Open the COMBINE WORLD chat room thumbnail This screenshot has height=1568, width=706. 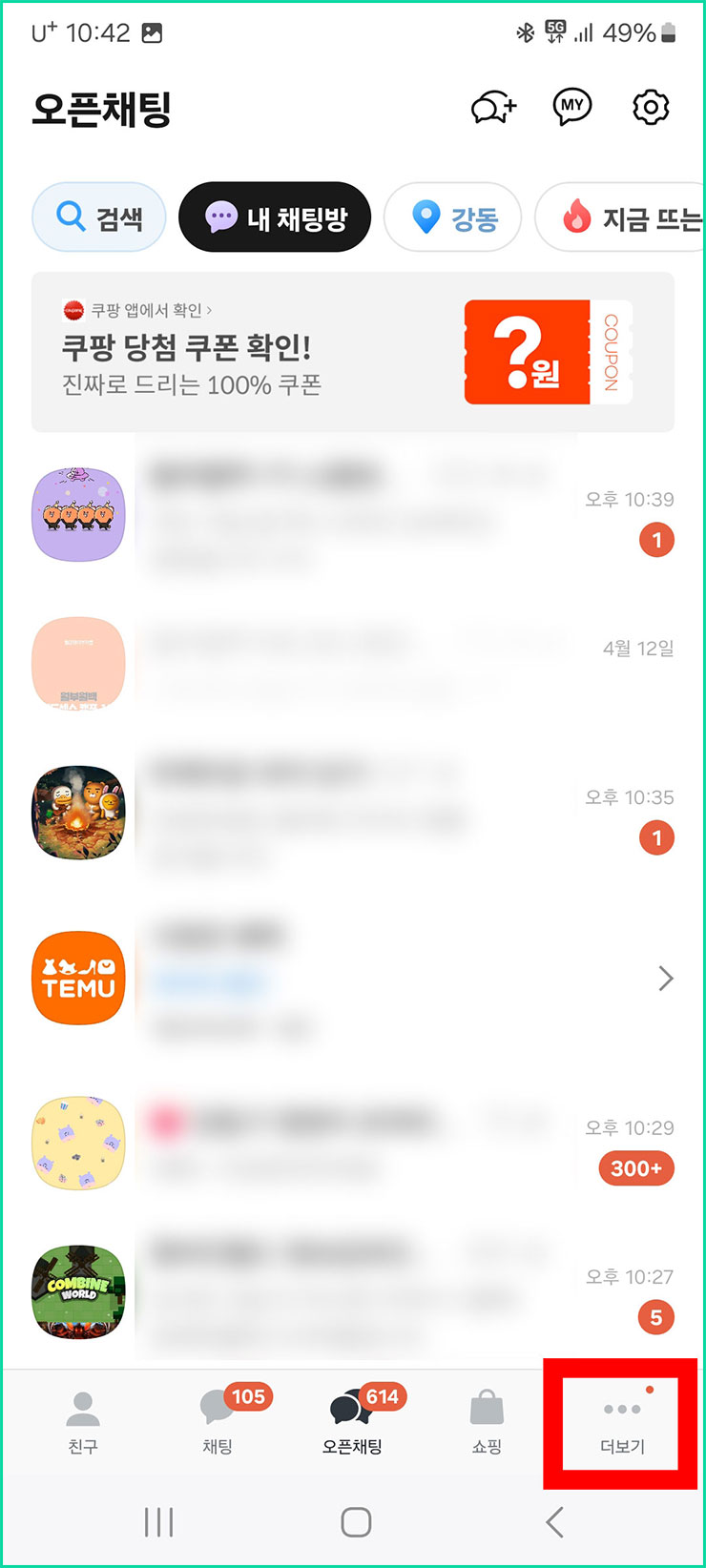coord(77,1292)
